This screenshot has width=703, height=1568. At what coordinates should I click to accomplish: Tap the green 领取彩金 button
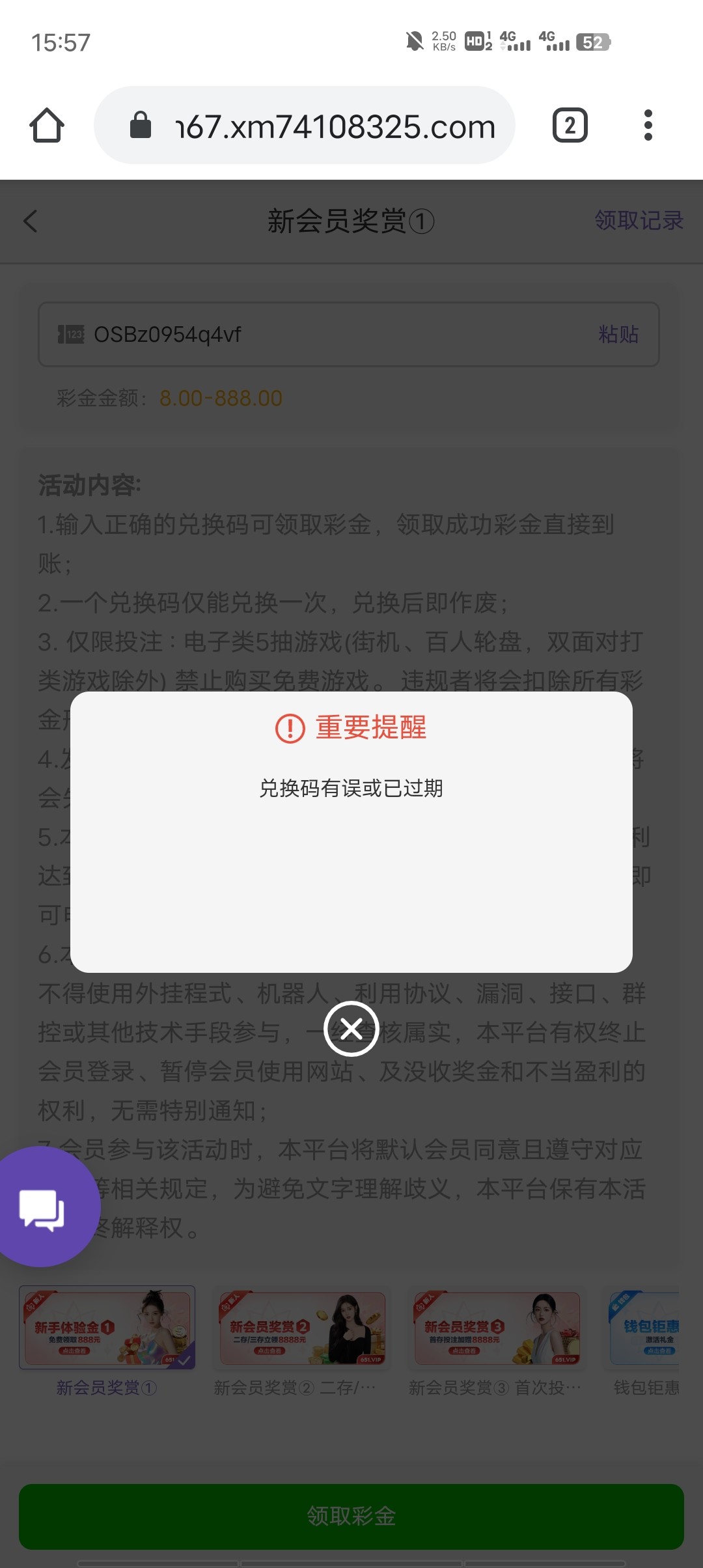click(351, 1517)
